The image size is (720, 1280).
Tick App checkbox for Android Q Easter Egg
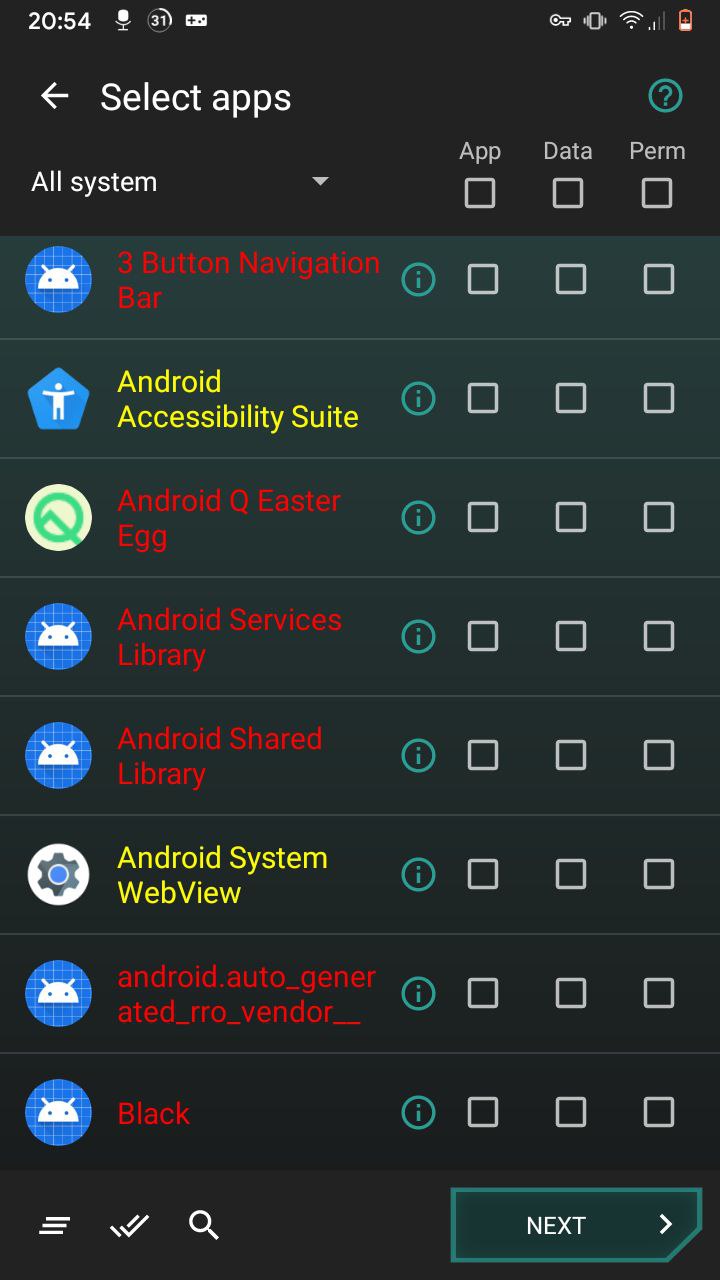[x=483, y=517]
